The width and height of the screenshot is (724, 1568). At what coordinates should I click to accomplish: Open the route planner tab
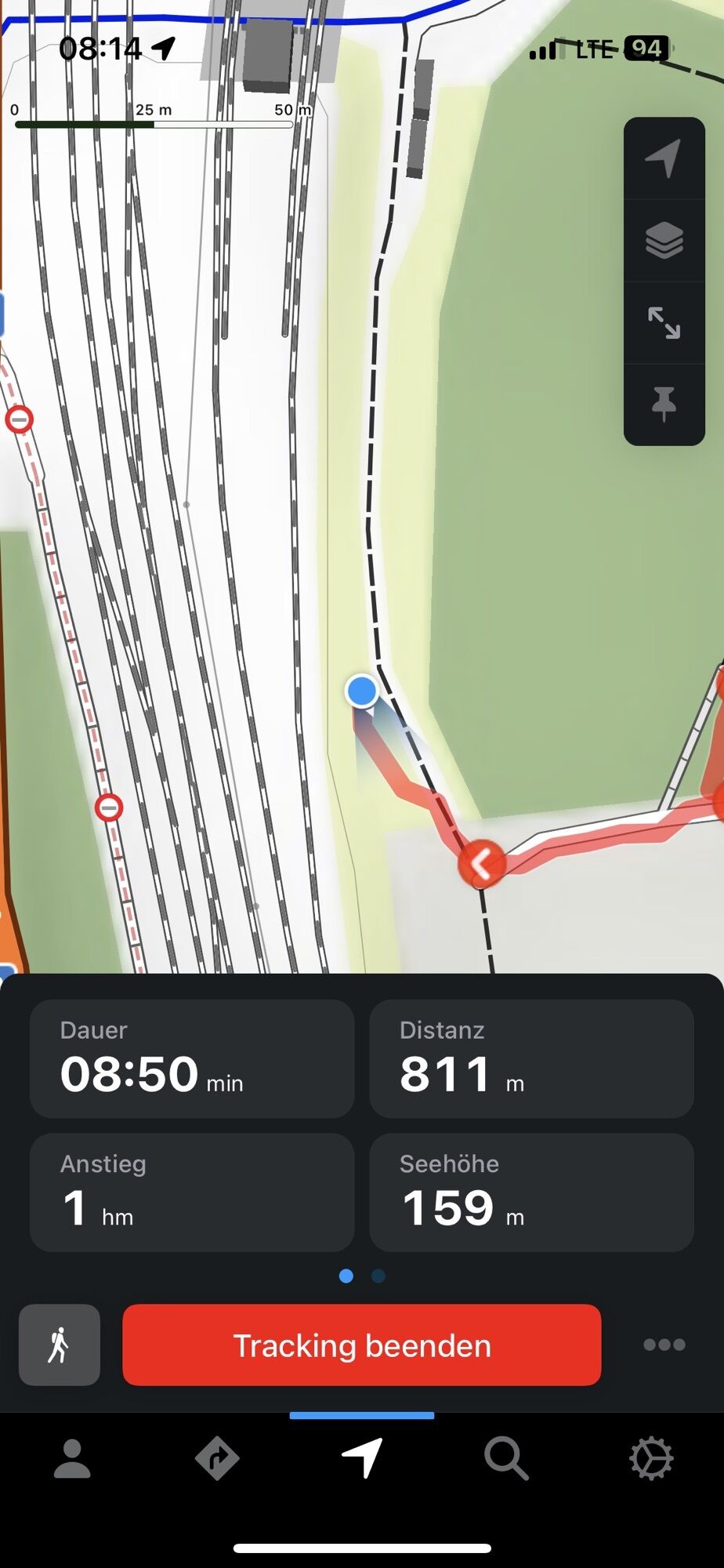pyautogui.click(x=217, y=1459)
